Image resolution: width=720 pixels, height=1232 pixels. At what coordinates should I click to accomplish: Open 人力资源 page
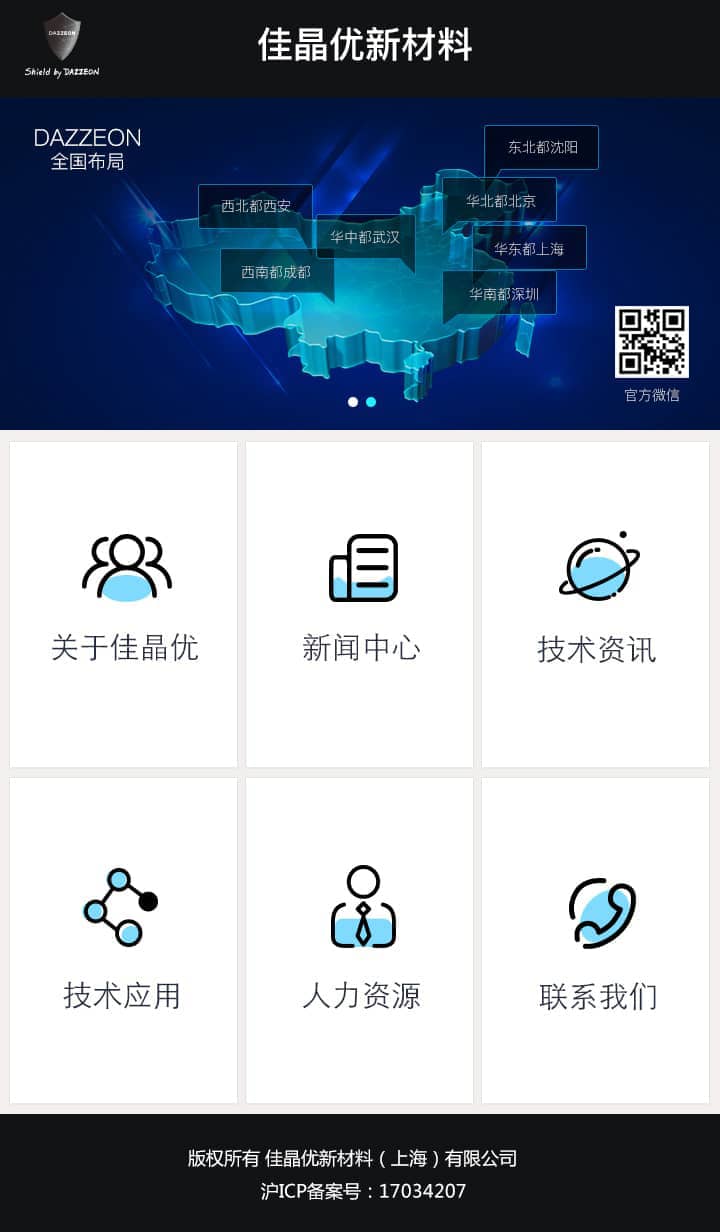tap(360, 940)
